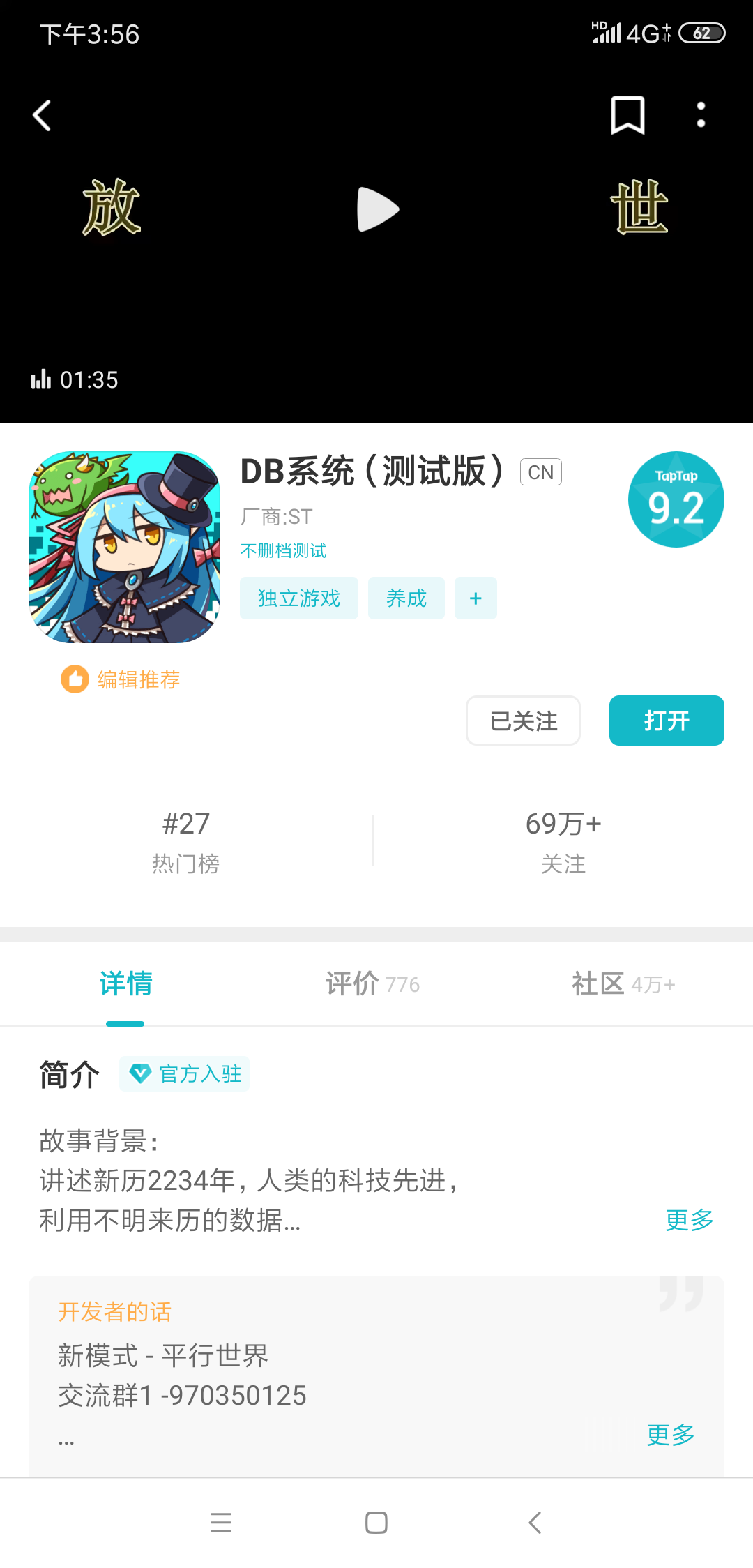Bookmark this game page
Image resolution: width=753 pixels, height=1568 pixels.
(x=627, y=116)
